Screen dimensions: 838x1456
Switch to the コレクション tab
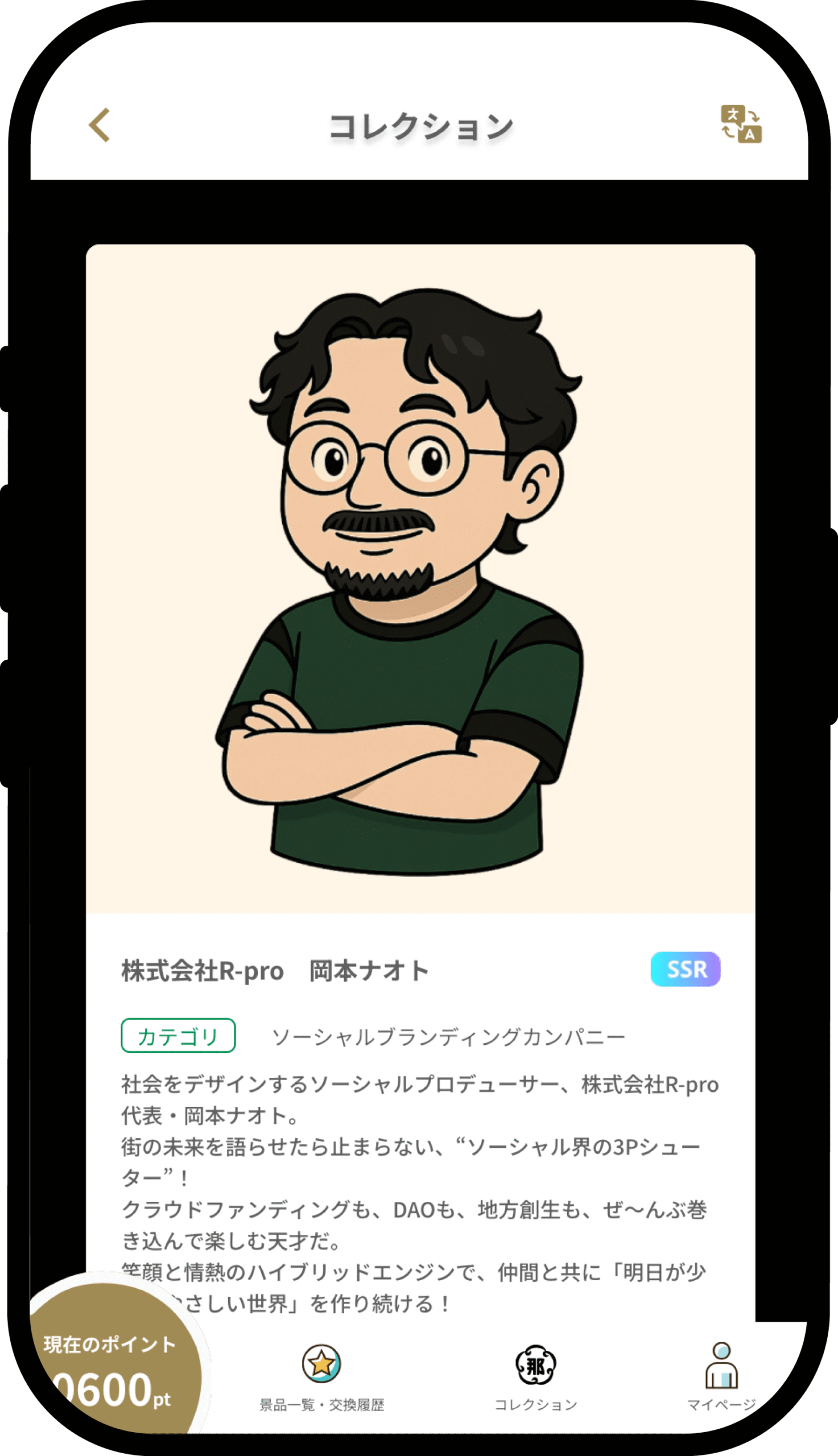[535, 1376]
